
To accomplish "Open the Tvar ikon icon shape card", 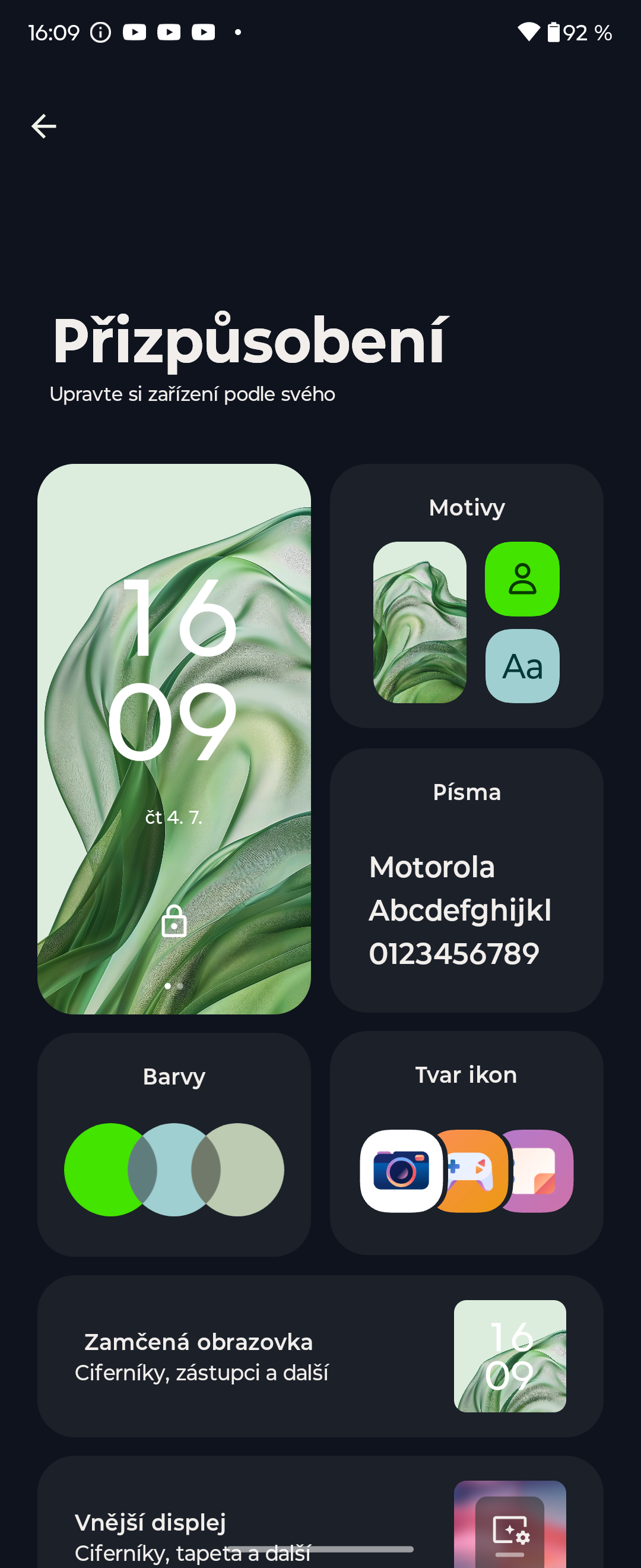I will coord(467,1143).
